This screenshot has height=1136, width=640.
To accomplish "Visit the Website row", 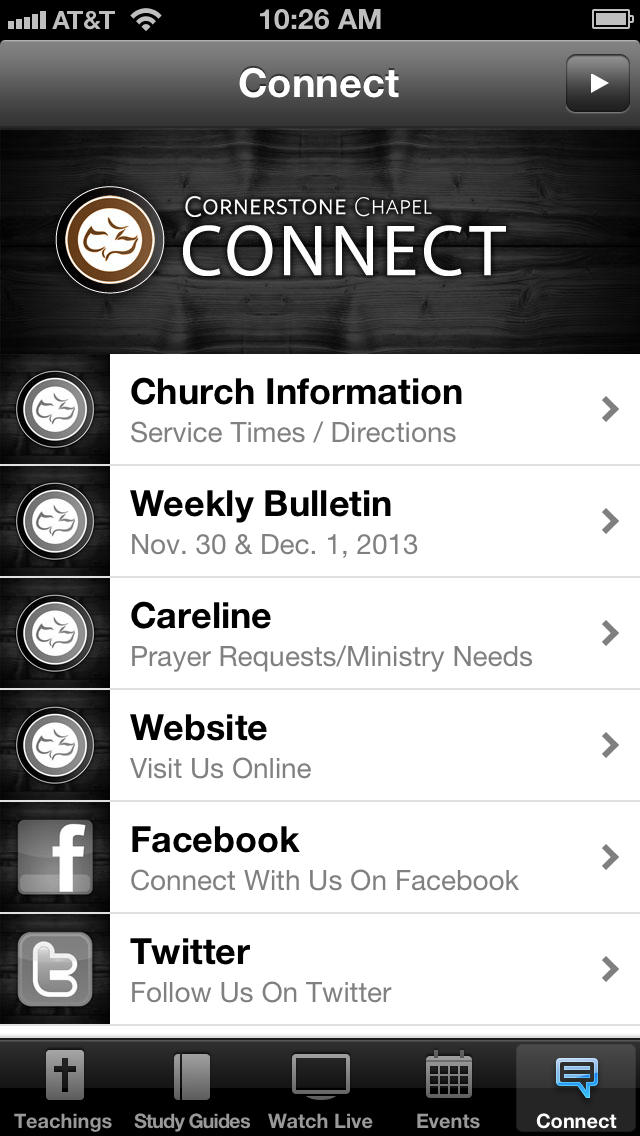I will coord(320,746).
